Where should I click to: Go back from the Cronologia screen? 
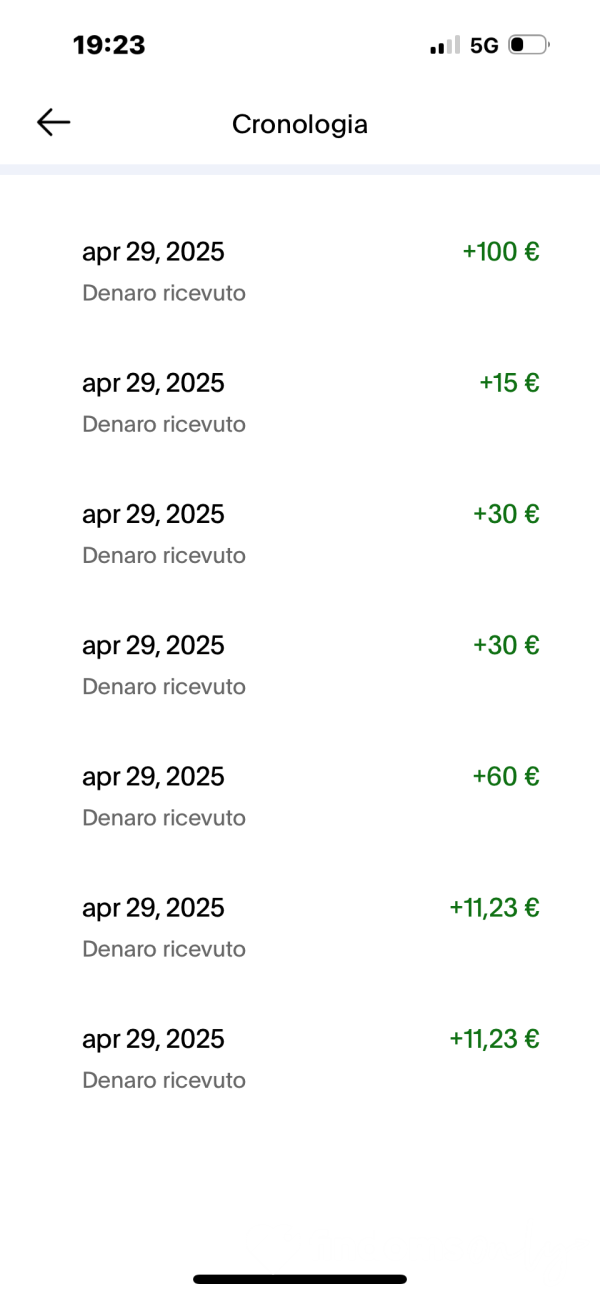(x=54, y=122)
